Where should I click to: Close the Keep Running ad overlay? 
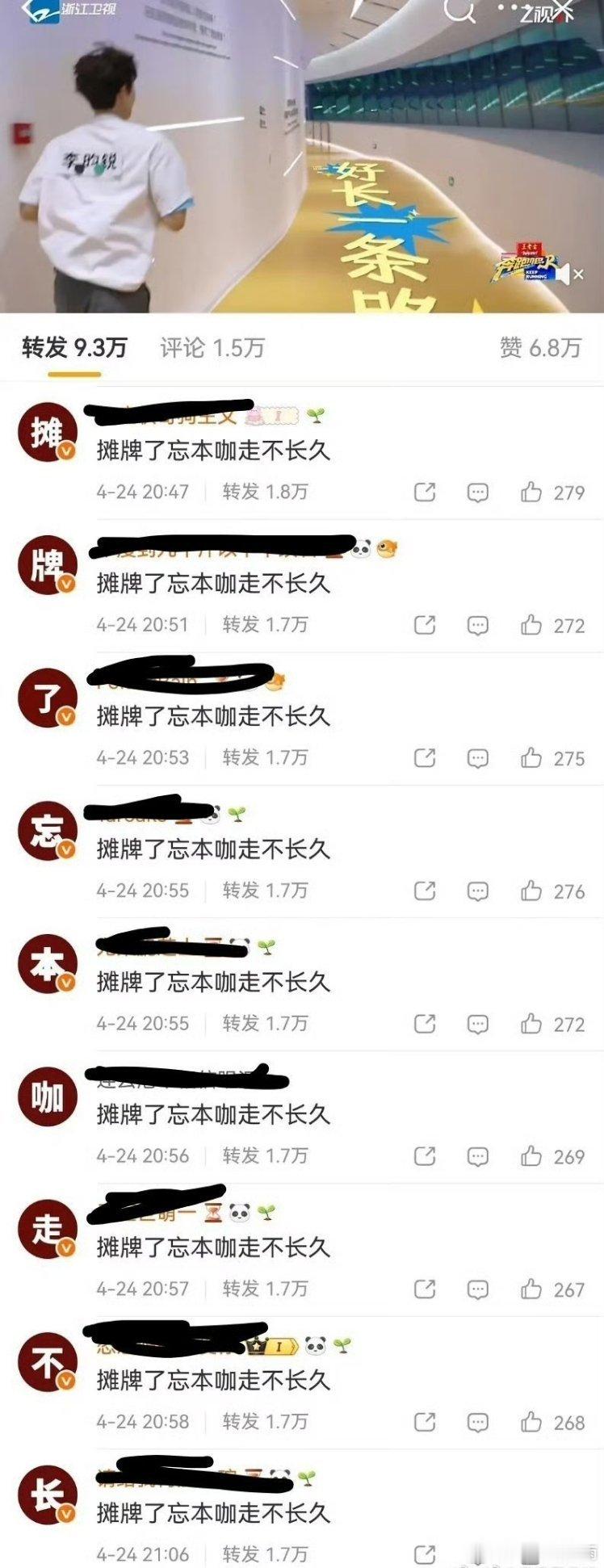[x=578, y=272]
